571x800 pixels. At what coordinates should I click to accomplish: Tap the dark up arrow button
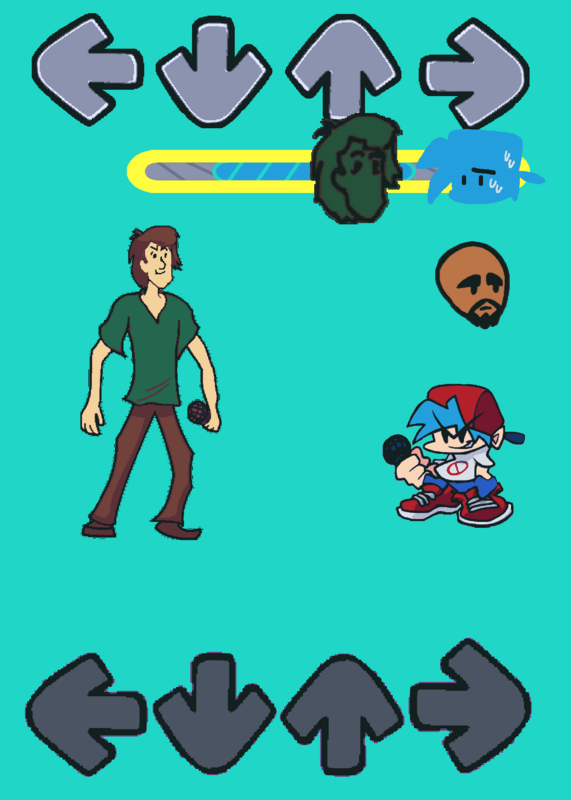tap(342, 715)
